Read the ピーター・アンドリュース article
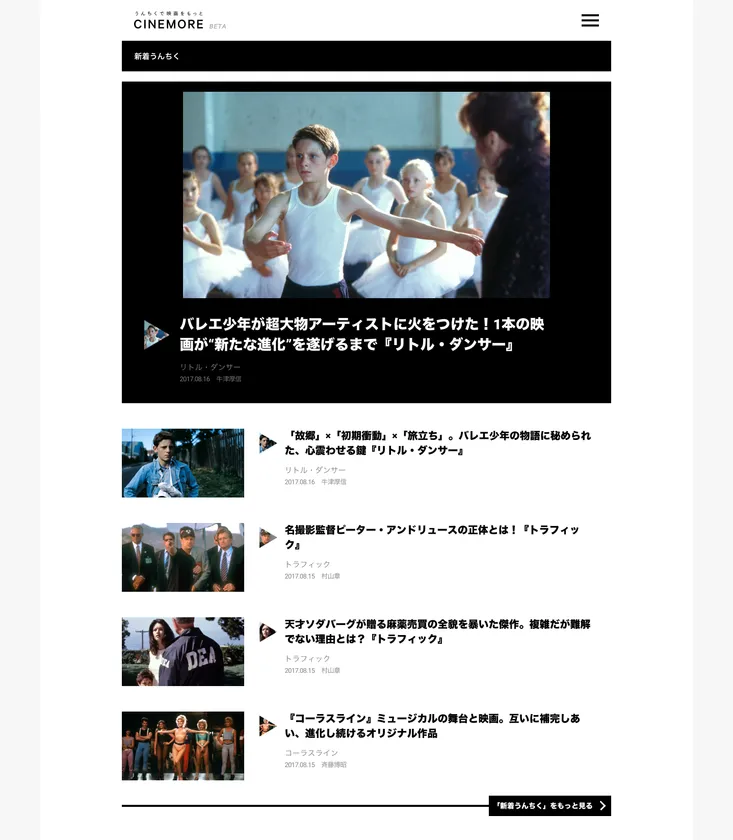This screenshot has height=840, width=733. coord(432,537)
